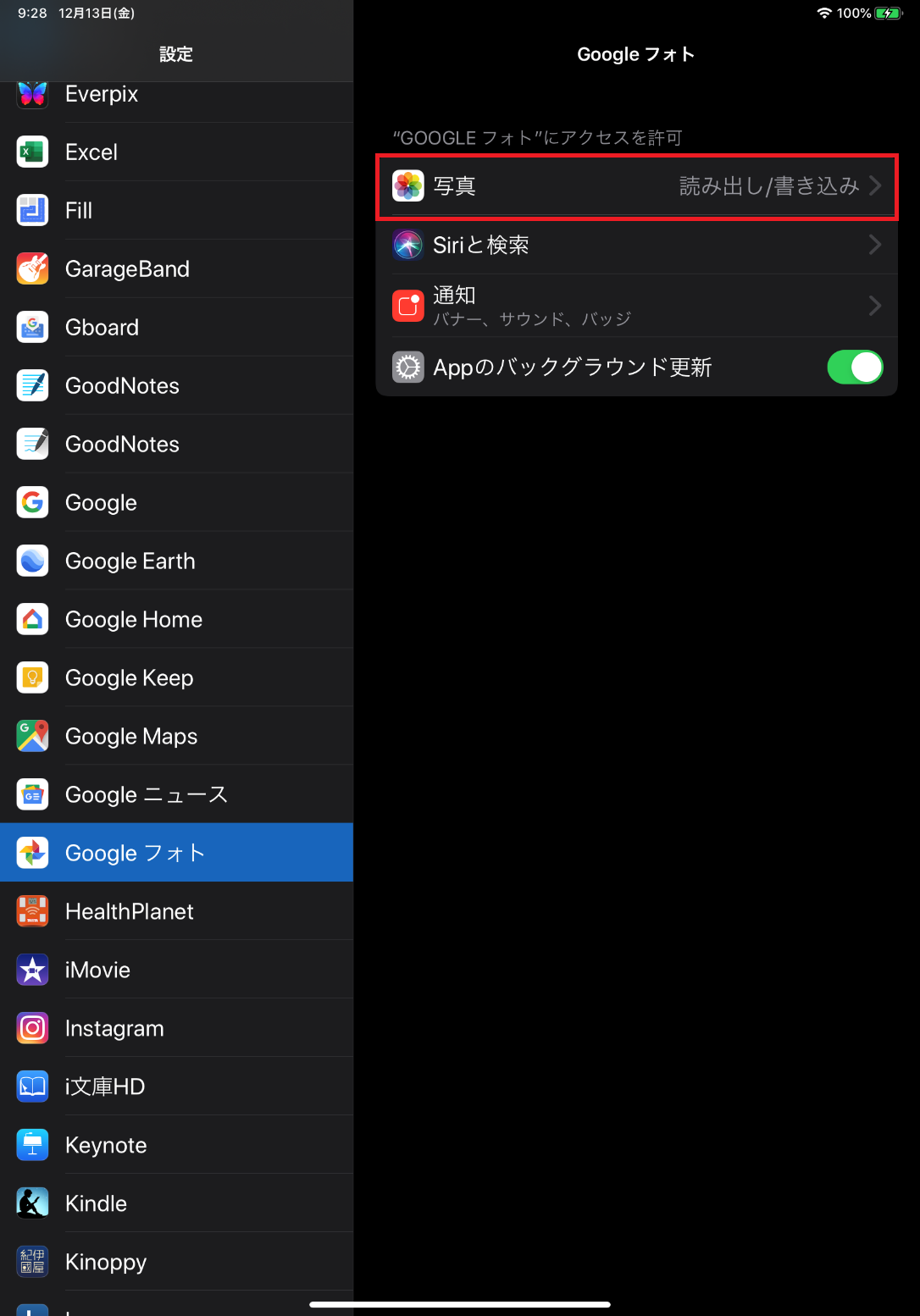Open HealthPlanet settings
This screenshot has height=1316, width=920.
pos(176,912)
